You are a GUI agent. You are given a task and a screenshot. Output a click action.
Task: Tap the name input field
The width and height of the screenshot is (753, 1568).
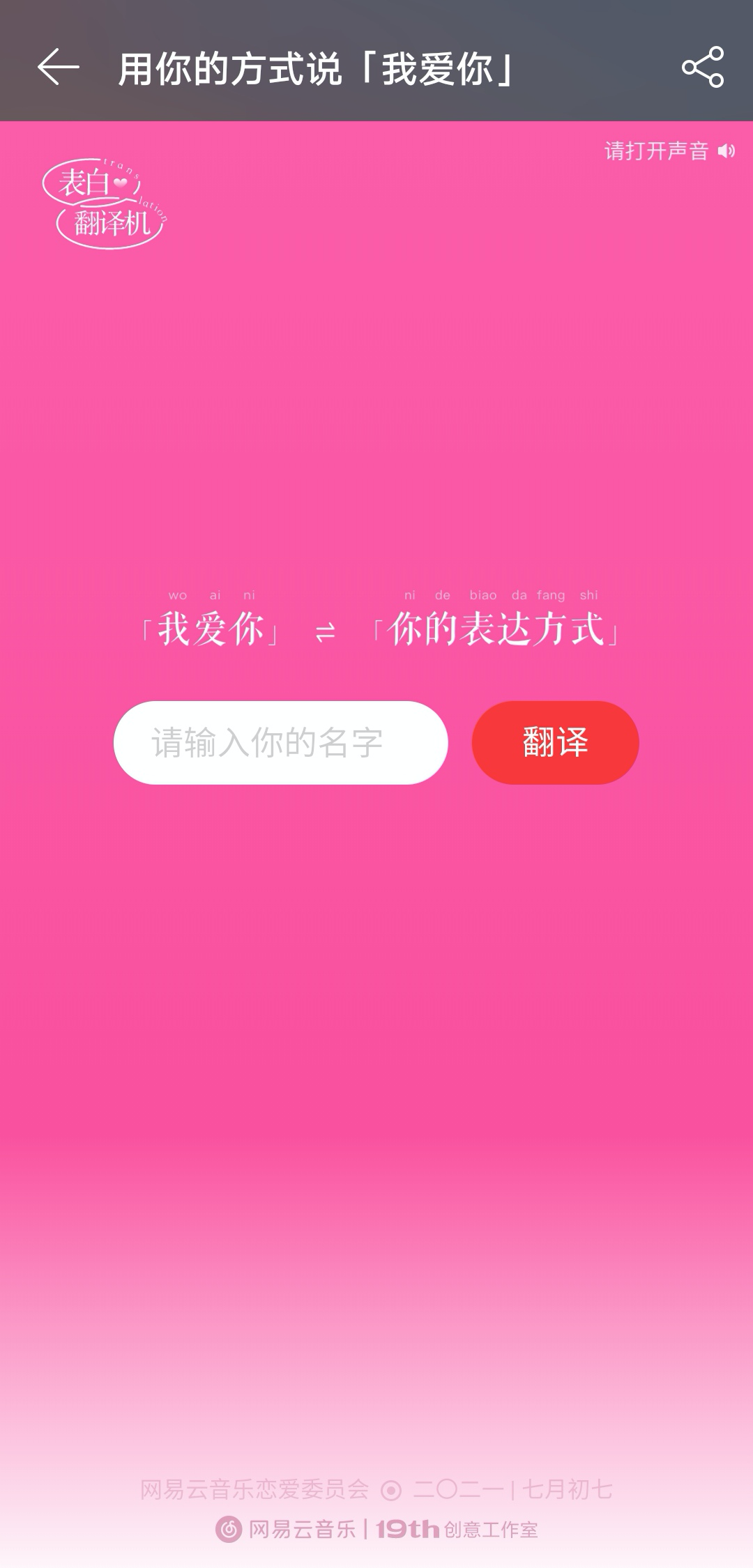(x=280, y=743)
